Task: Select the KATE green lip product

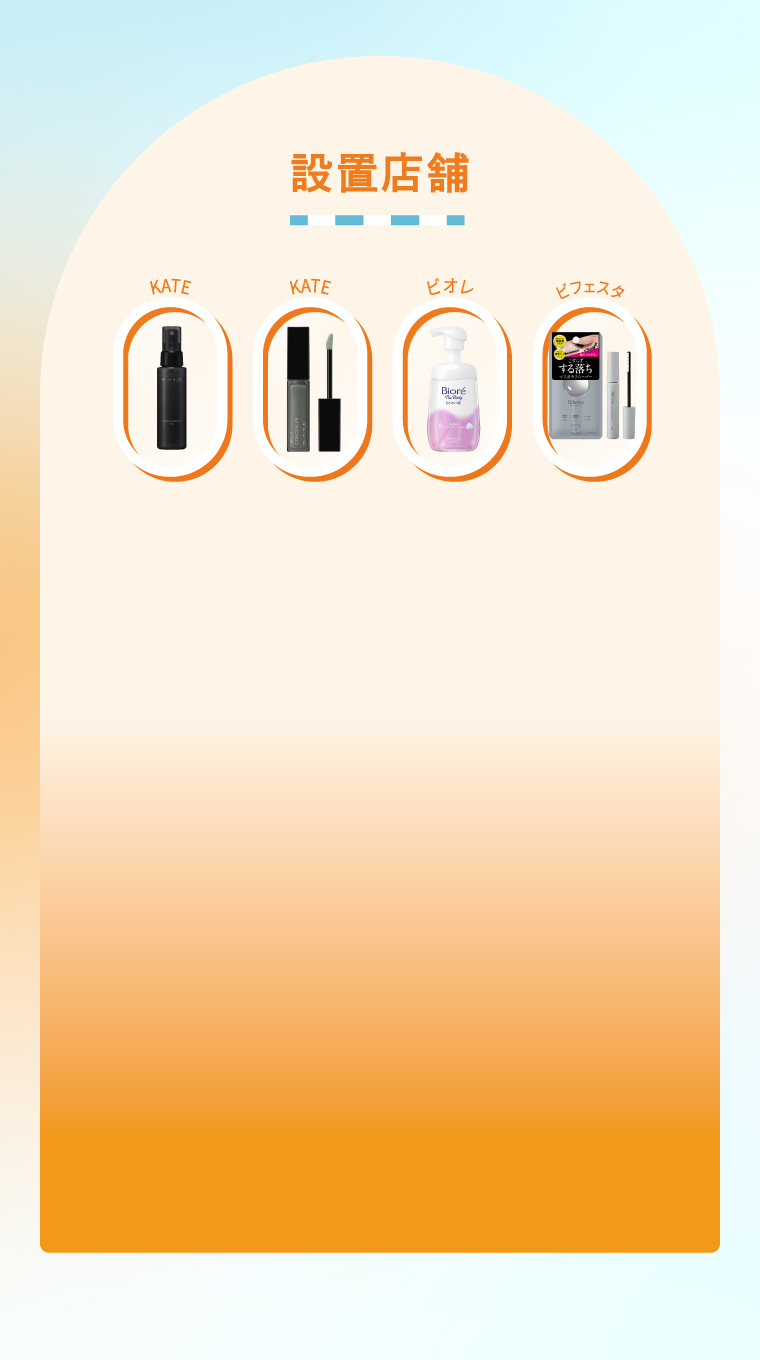Action: (x=312, y=389)
